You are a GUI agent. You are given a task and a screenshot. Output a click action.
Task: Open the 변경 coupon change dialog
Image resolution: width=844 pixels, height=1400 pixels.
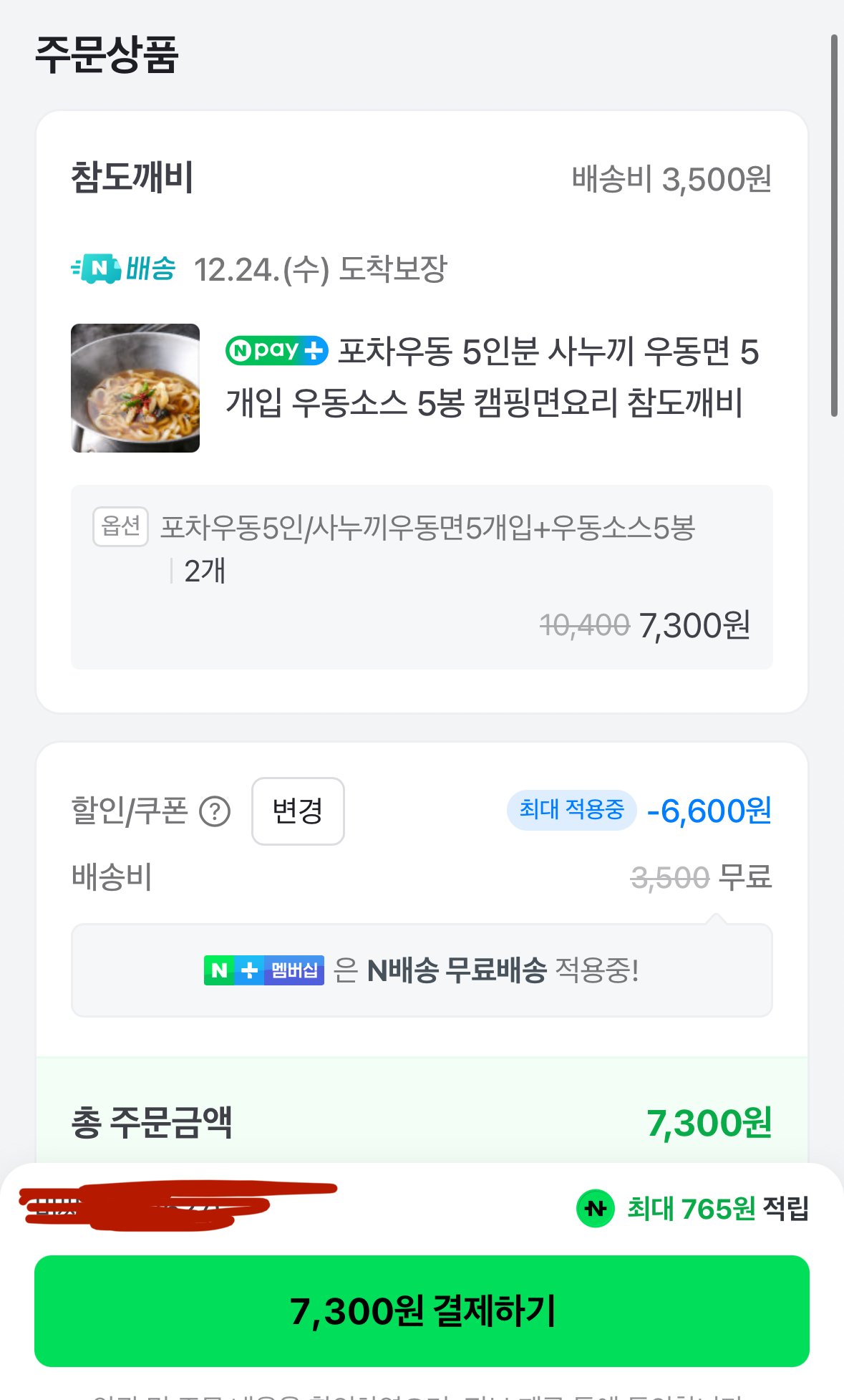pyautogui.click(x=298, y=811)
